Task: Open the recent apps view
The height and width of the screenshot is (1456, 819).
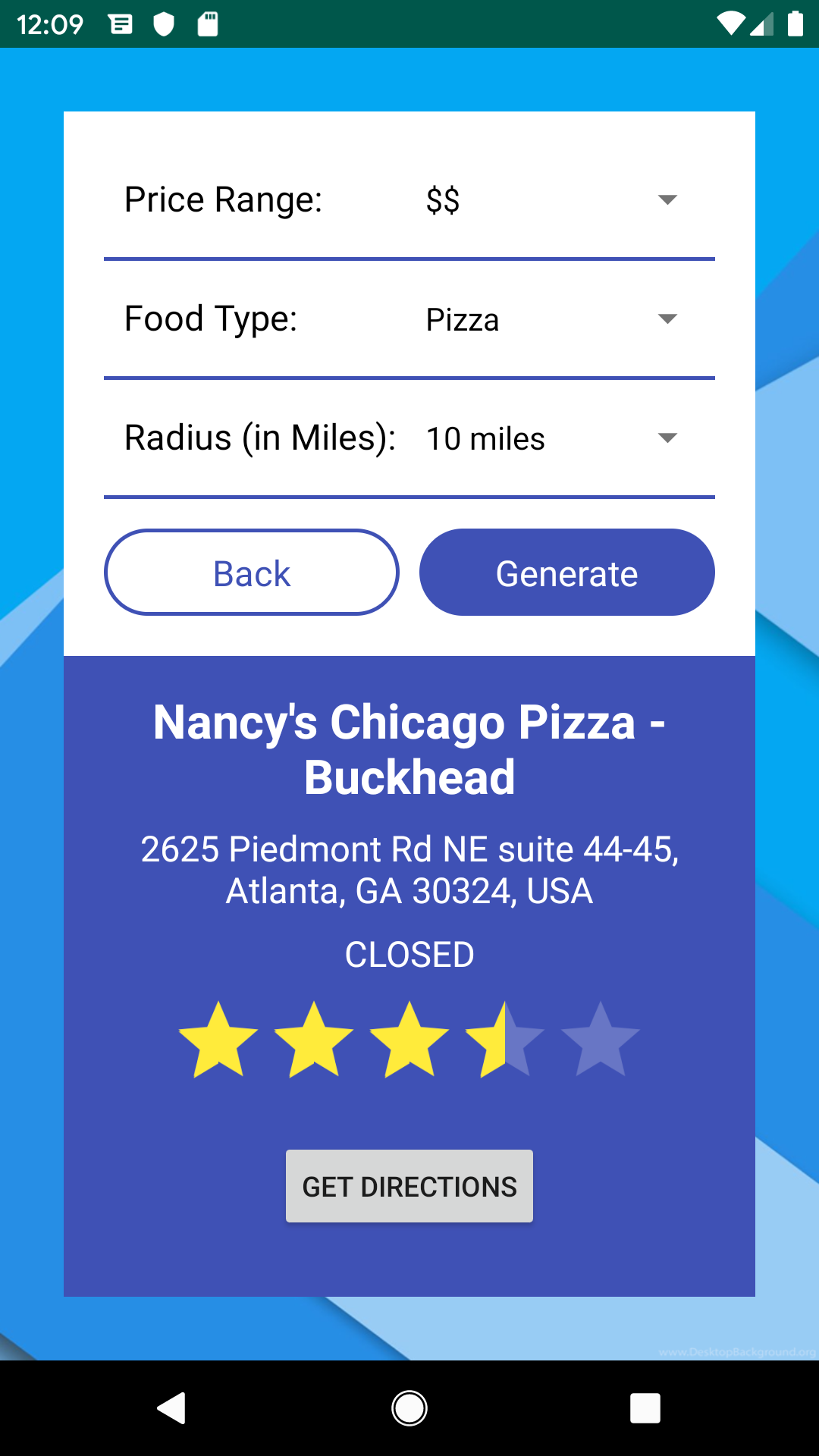Action: (x=645, y=1408)
